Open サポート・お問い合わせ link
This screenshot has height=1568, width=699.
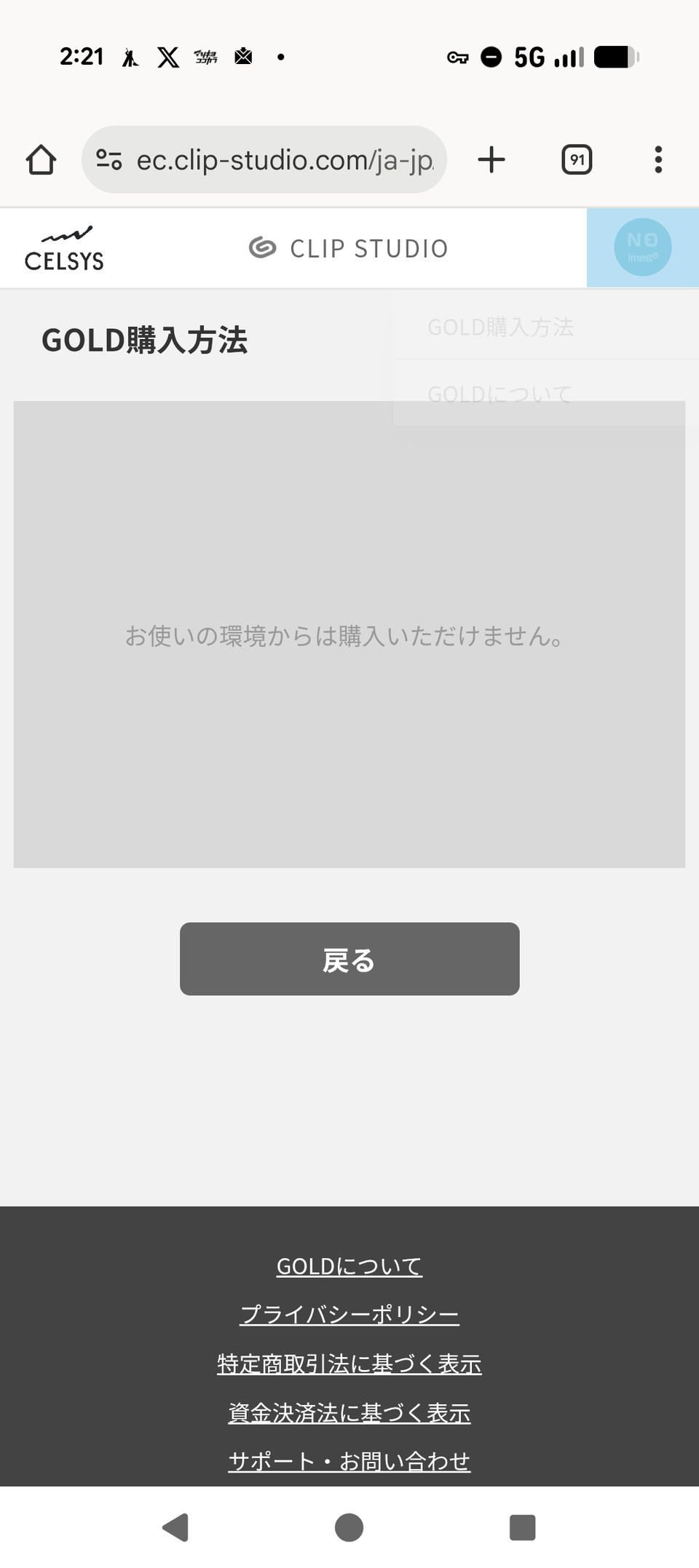tap(349, 1461)
